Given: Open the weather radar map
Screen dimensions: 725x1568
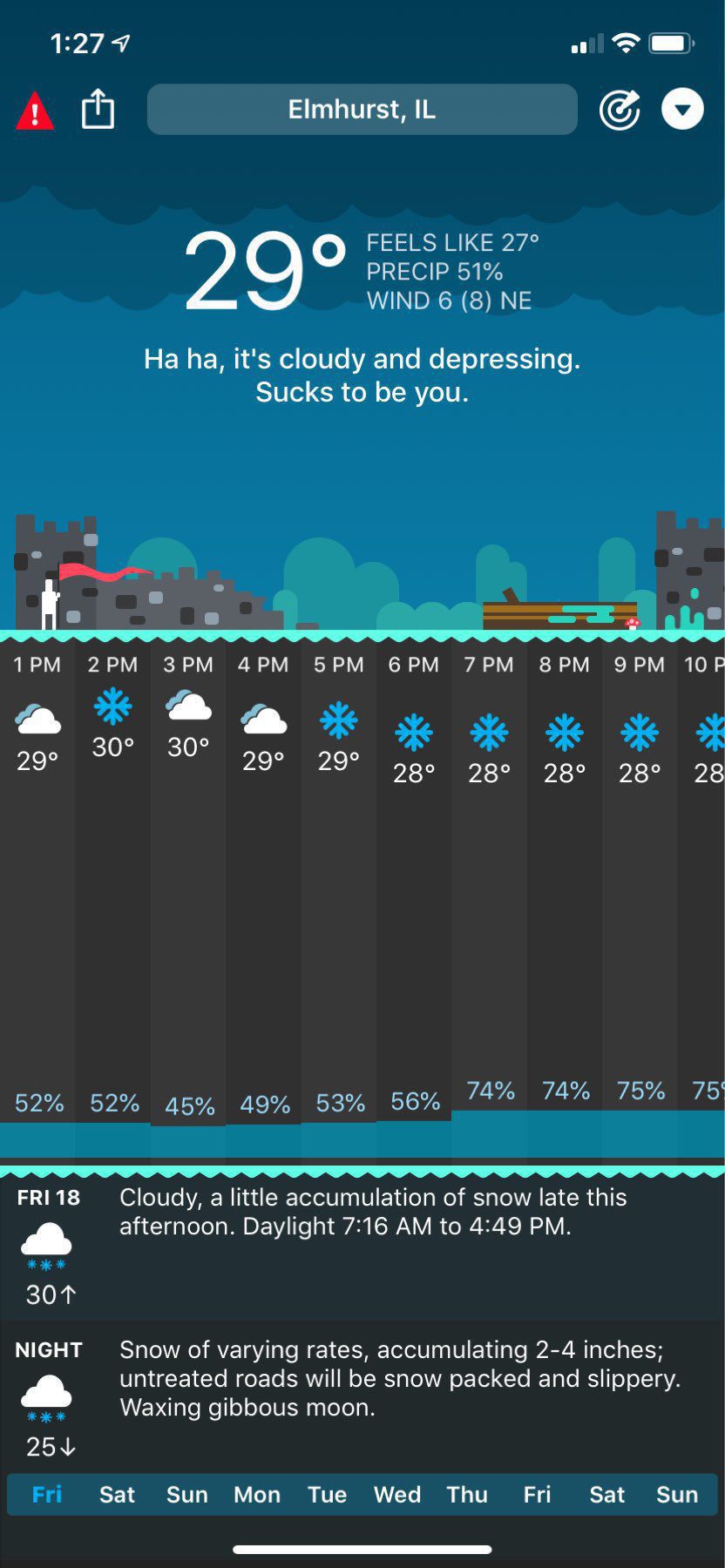Looking at the screenshot, I should point(620,110).
